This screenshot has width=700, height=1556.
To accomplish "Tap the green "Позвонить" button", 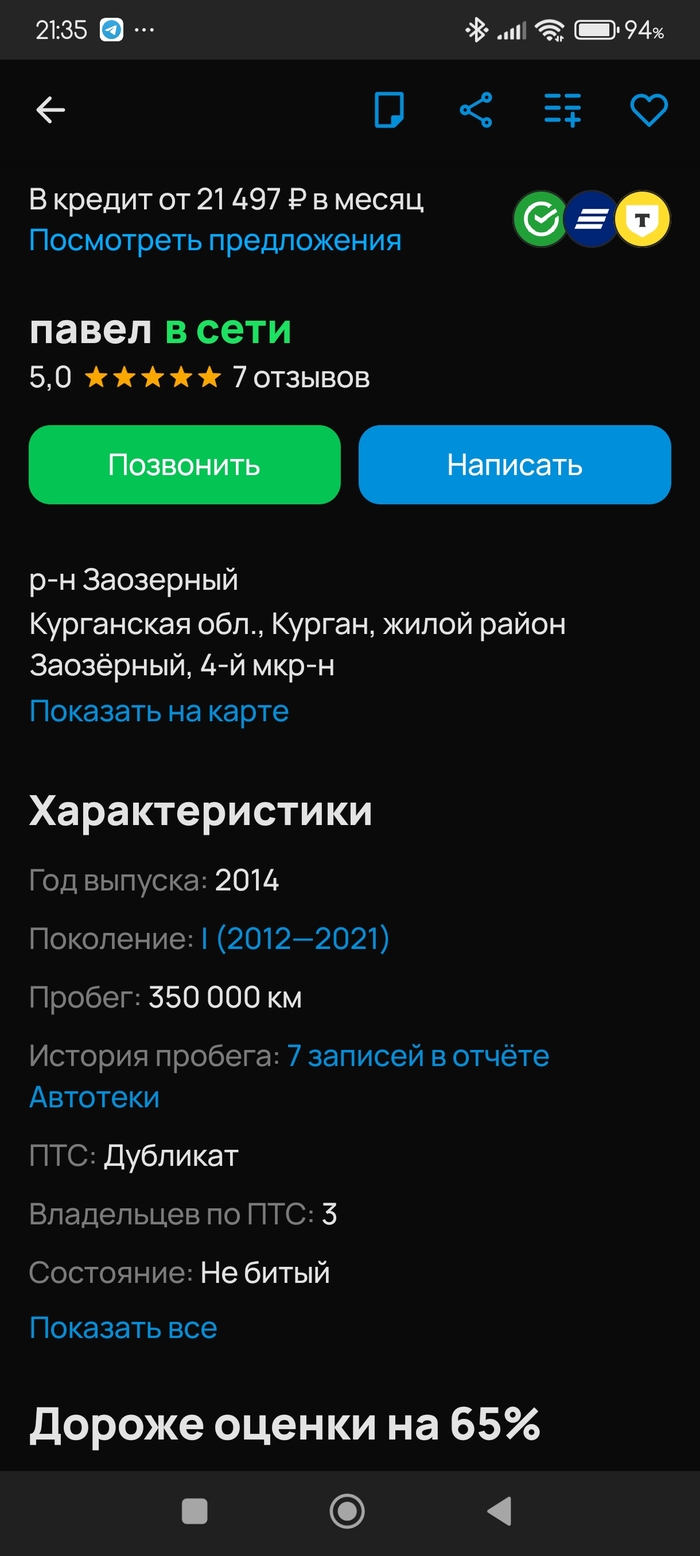I will (x=184, y=464).
